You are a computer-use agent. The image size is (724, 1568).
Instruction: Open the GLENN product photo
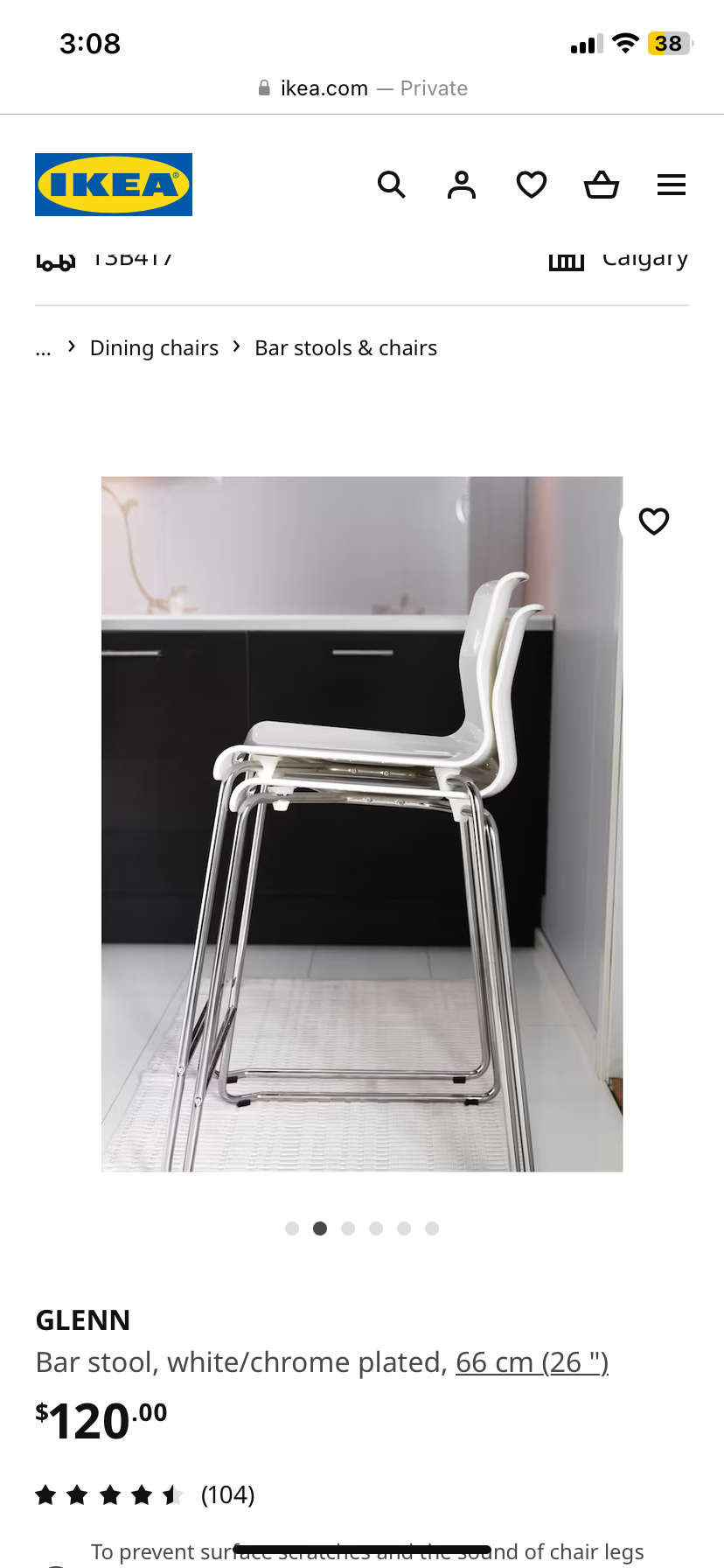pos(362,823)
